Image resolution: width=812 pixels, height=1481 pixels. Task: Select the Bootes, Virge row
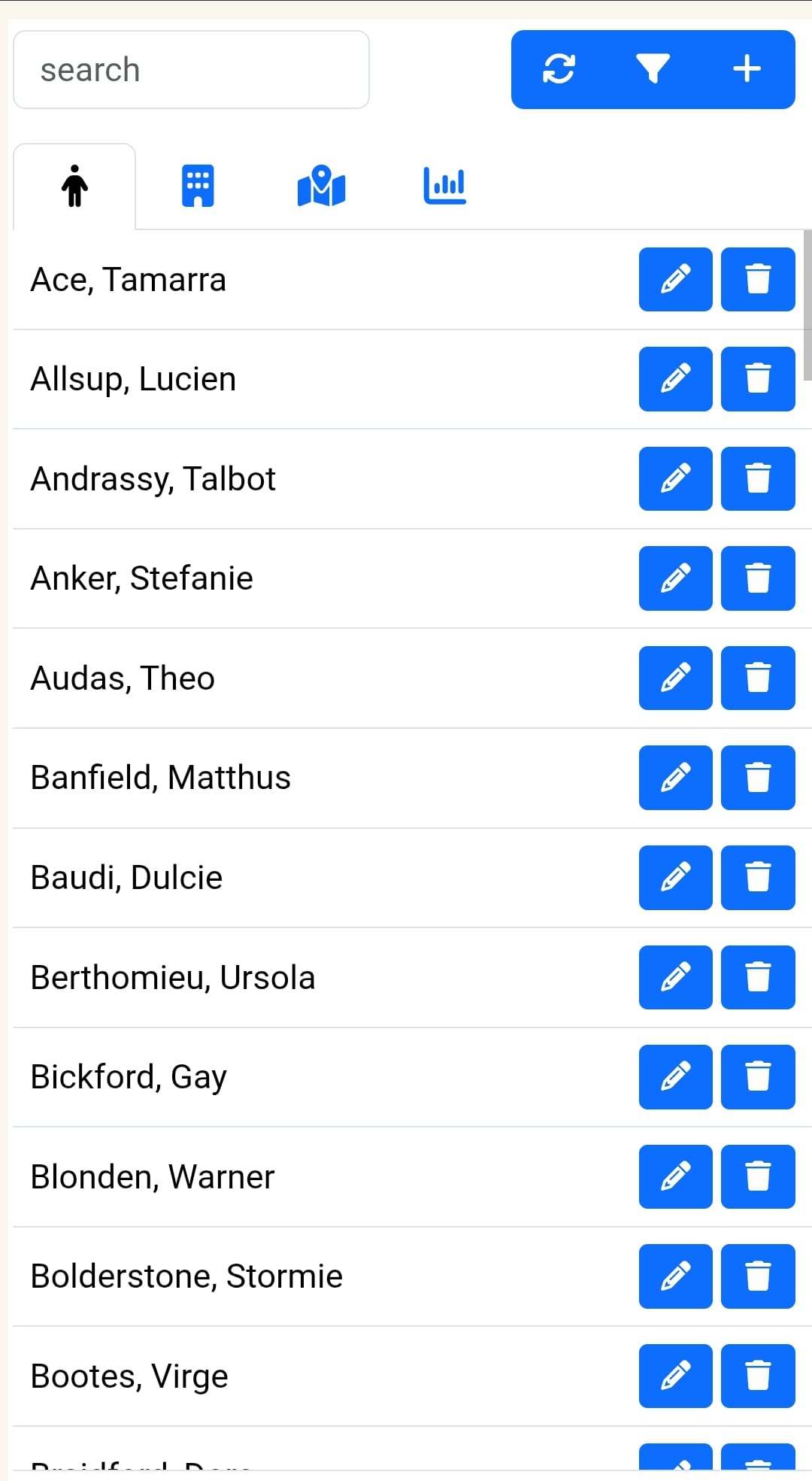[301, 1376]
